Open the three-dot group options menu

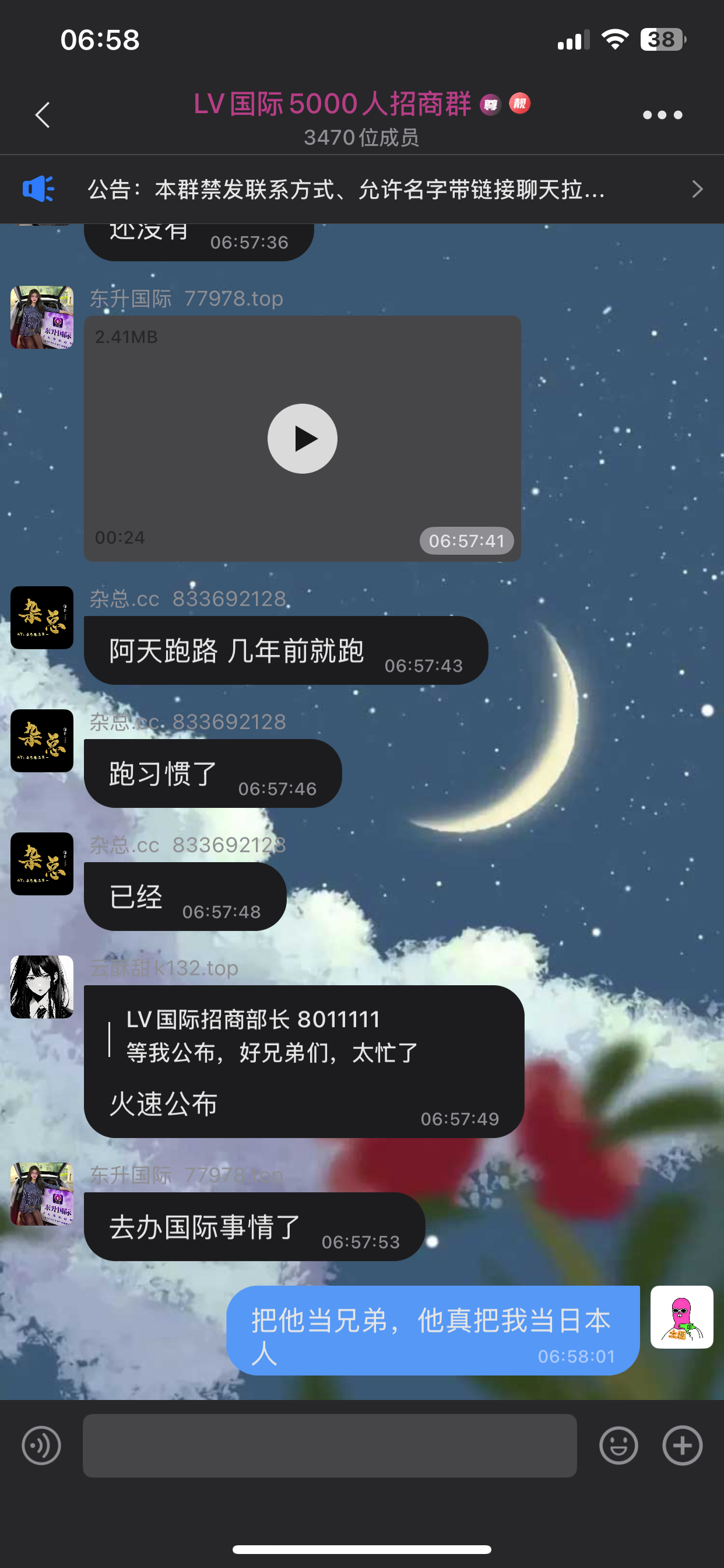pyautogui.click(x=663, y=115)
